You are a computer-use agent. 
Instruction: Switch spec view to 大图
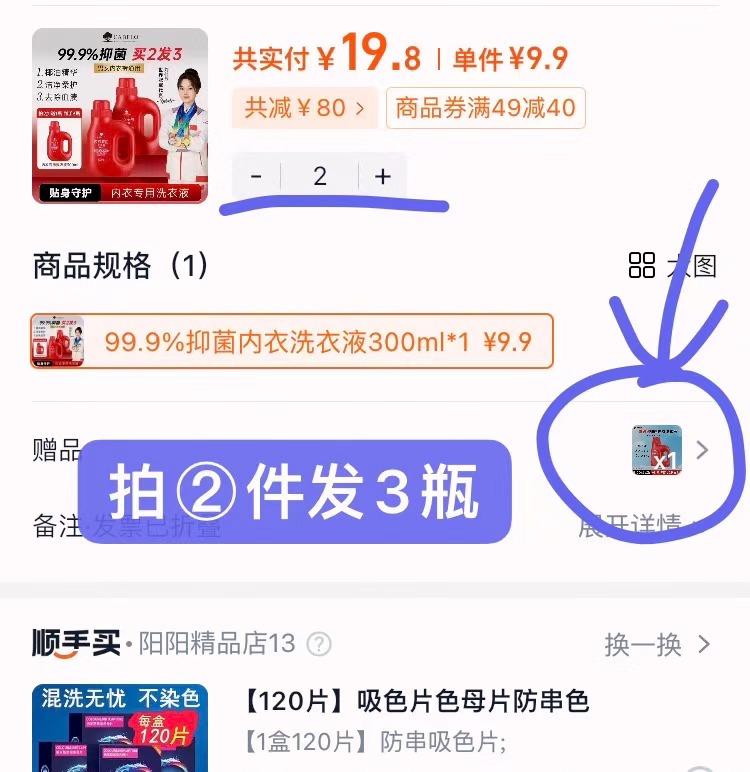point(673,266)
